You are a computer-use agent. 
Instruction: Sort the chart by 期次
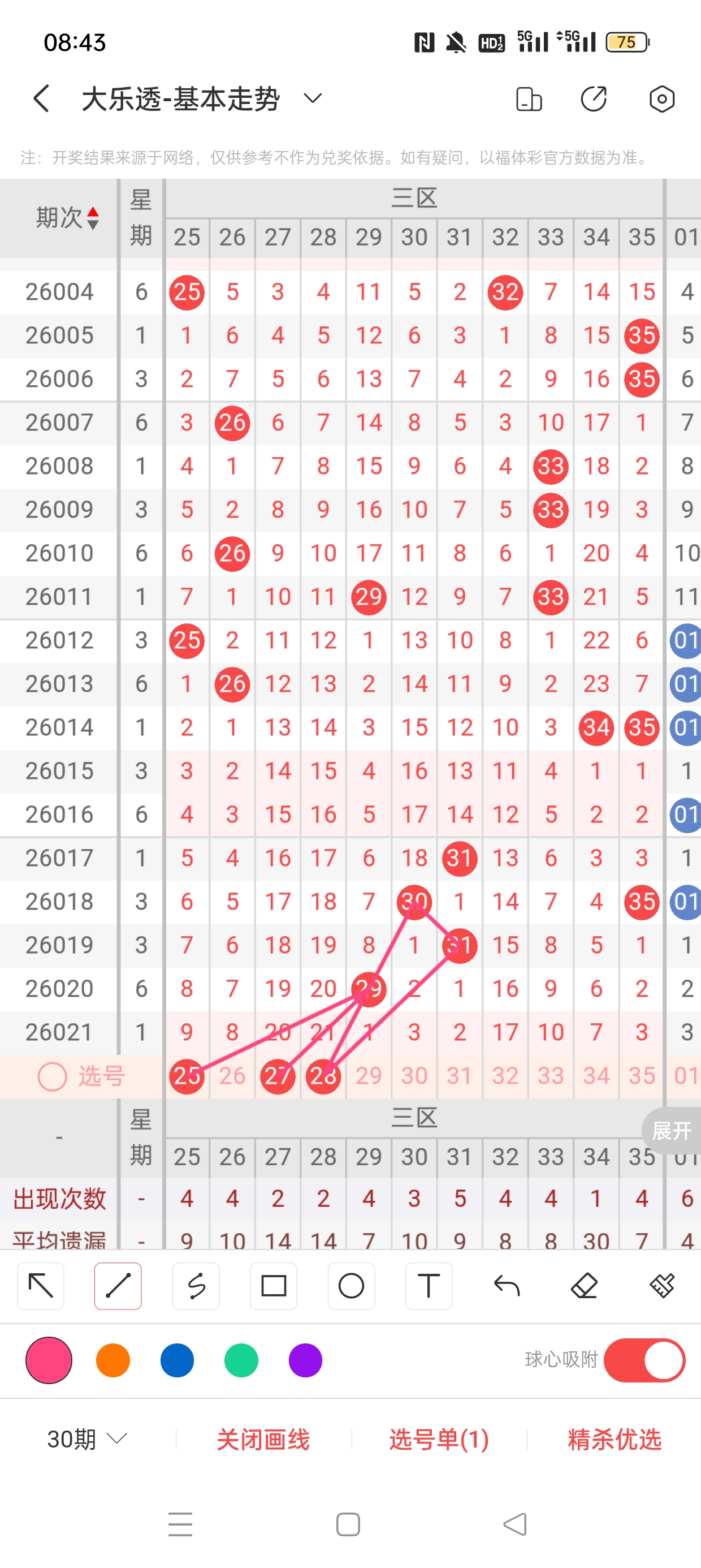click(67, 218)
